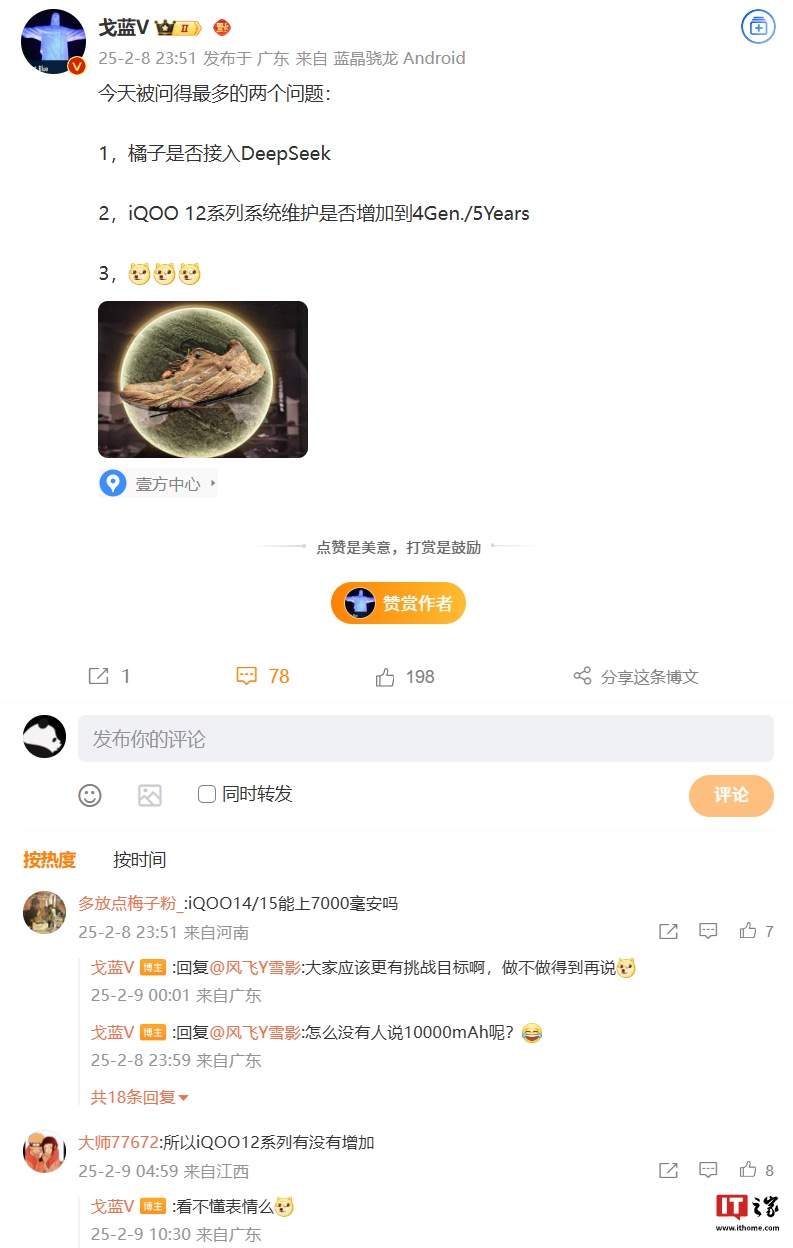
Task: Attach an image to the comment
Action: pos(150,795)
